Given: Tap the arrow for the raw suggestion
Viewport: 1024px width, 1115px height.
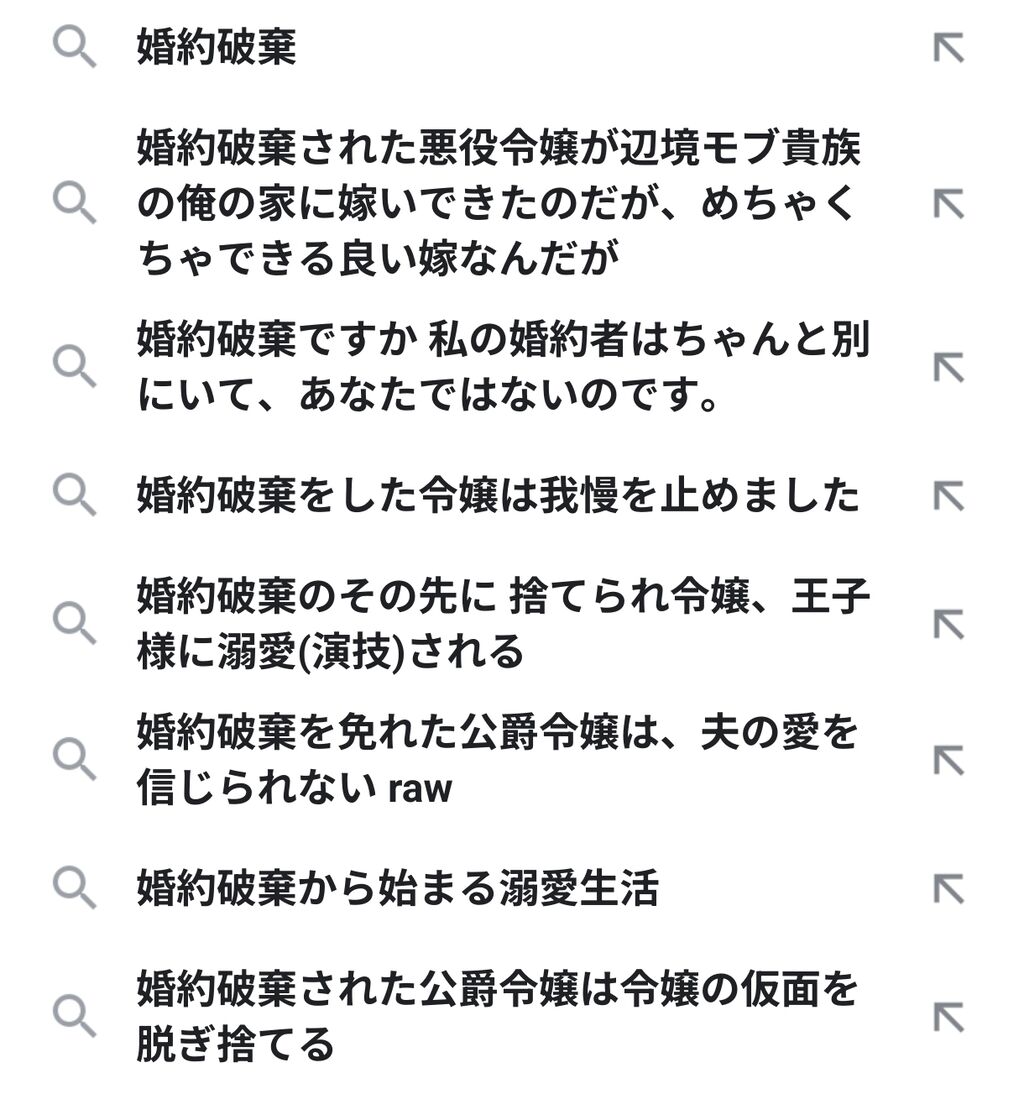Looking at the screenshot, I should click(x=948, y=761).
